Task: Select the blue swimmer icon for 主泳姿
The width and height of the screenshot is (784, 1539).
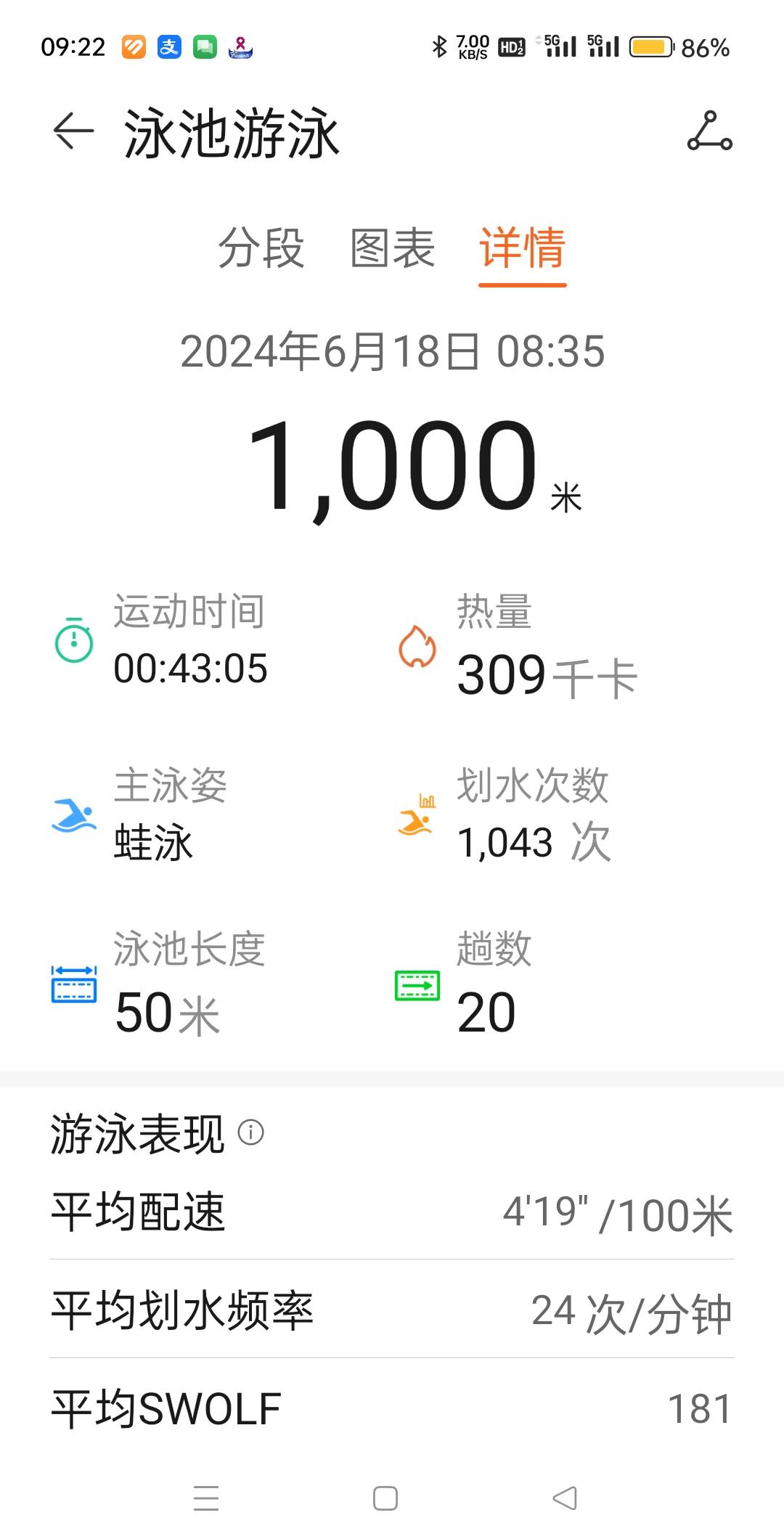Action: click(73, 817)
